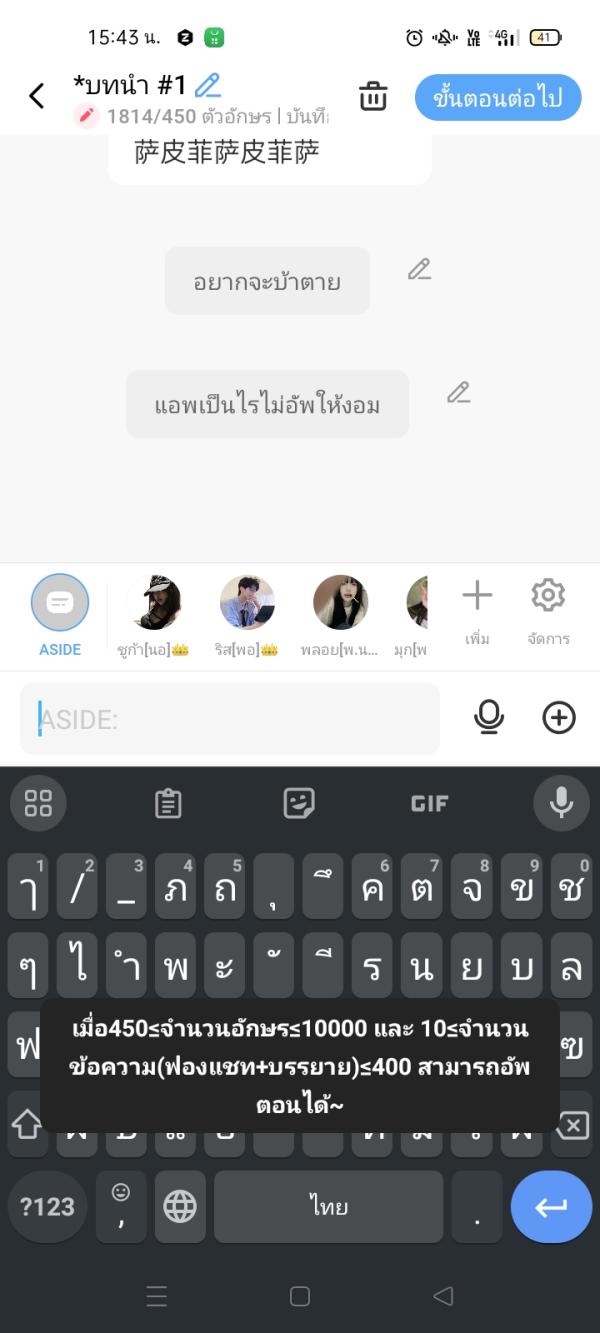Focus the ASIDE text input field
Screen dimensions: 600x1333
(230, 718)
